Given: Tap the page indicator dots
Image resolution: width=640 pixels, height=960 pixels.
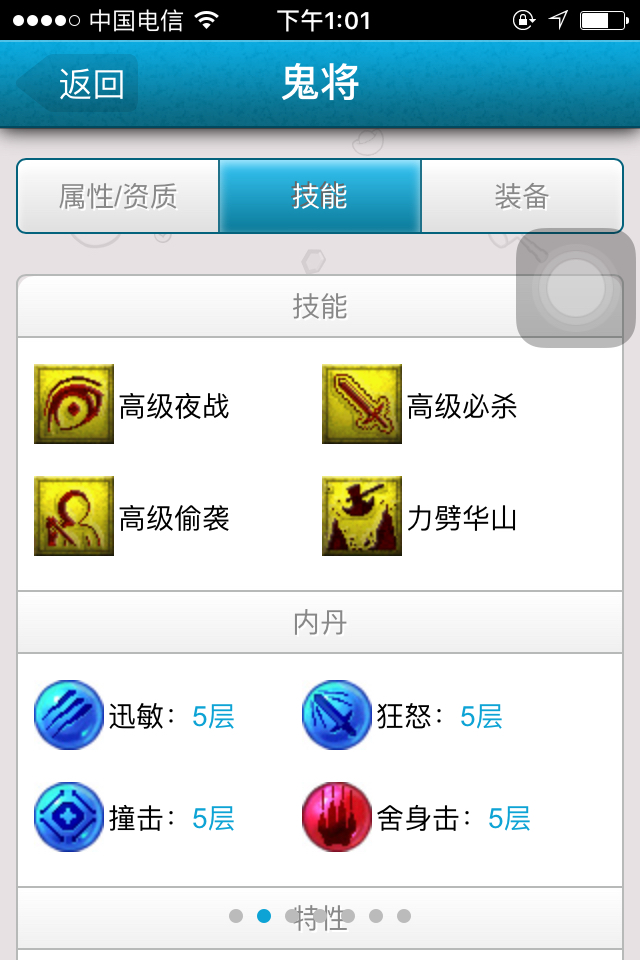Looking at the screenshot, I should (x=320, y=915).
